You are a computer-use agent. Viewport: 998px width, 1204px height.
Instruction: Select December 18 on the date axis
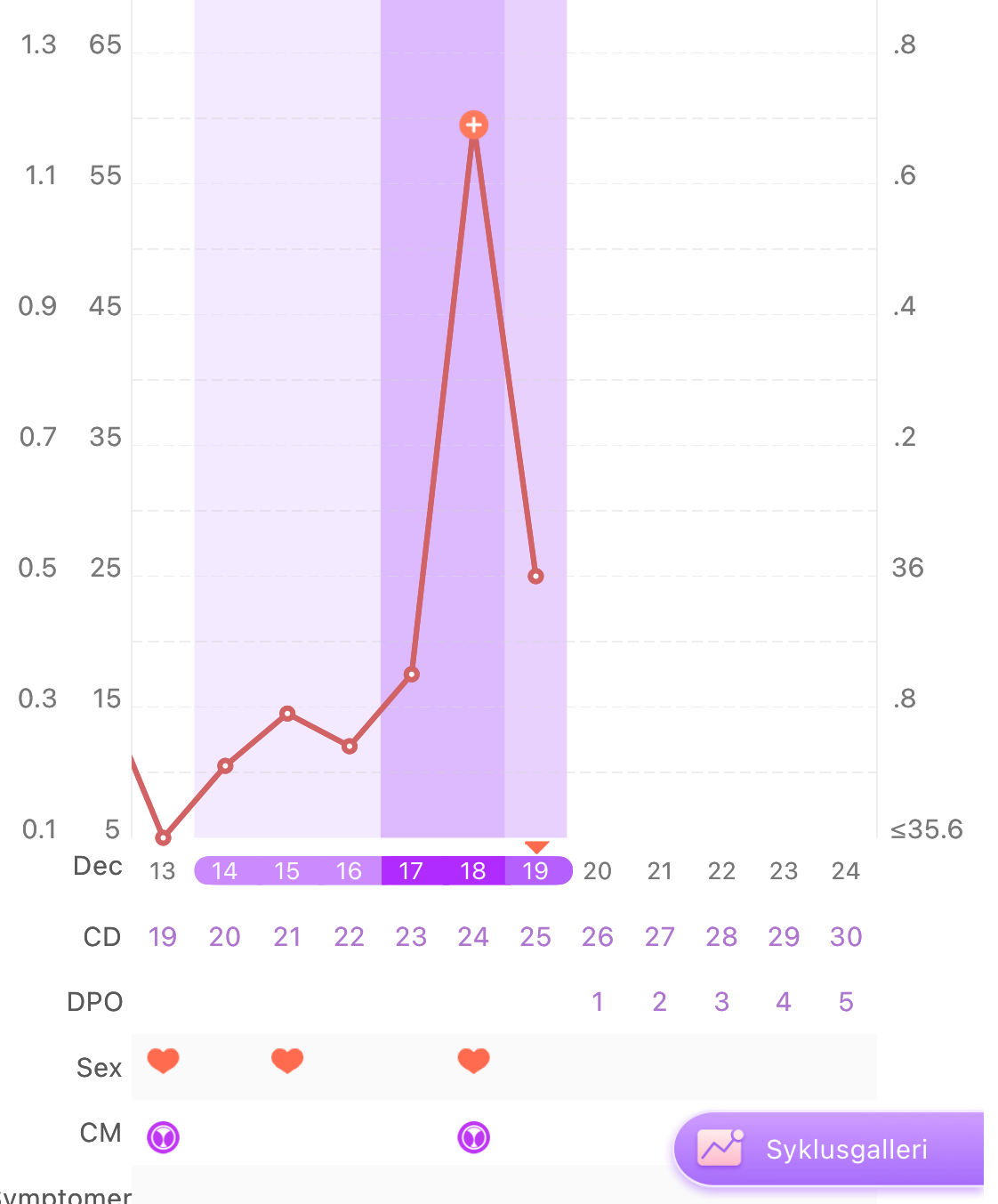[x=473, y=870]
